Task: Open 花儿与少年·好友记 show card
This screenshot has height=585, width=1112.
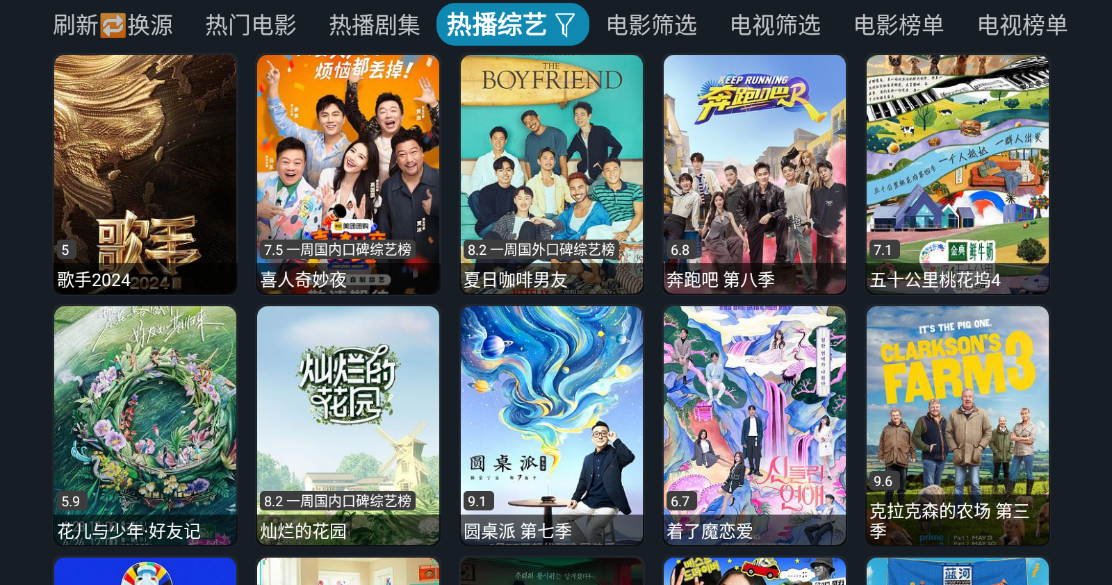Action: 145,425
